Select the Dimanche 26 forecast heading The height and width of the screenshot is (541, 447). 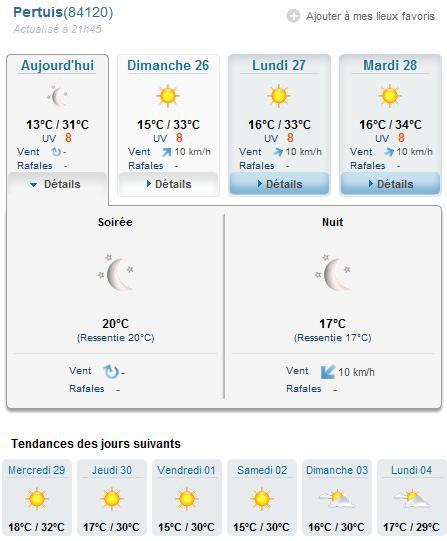(168, 65)
